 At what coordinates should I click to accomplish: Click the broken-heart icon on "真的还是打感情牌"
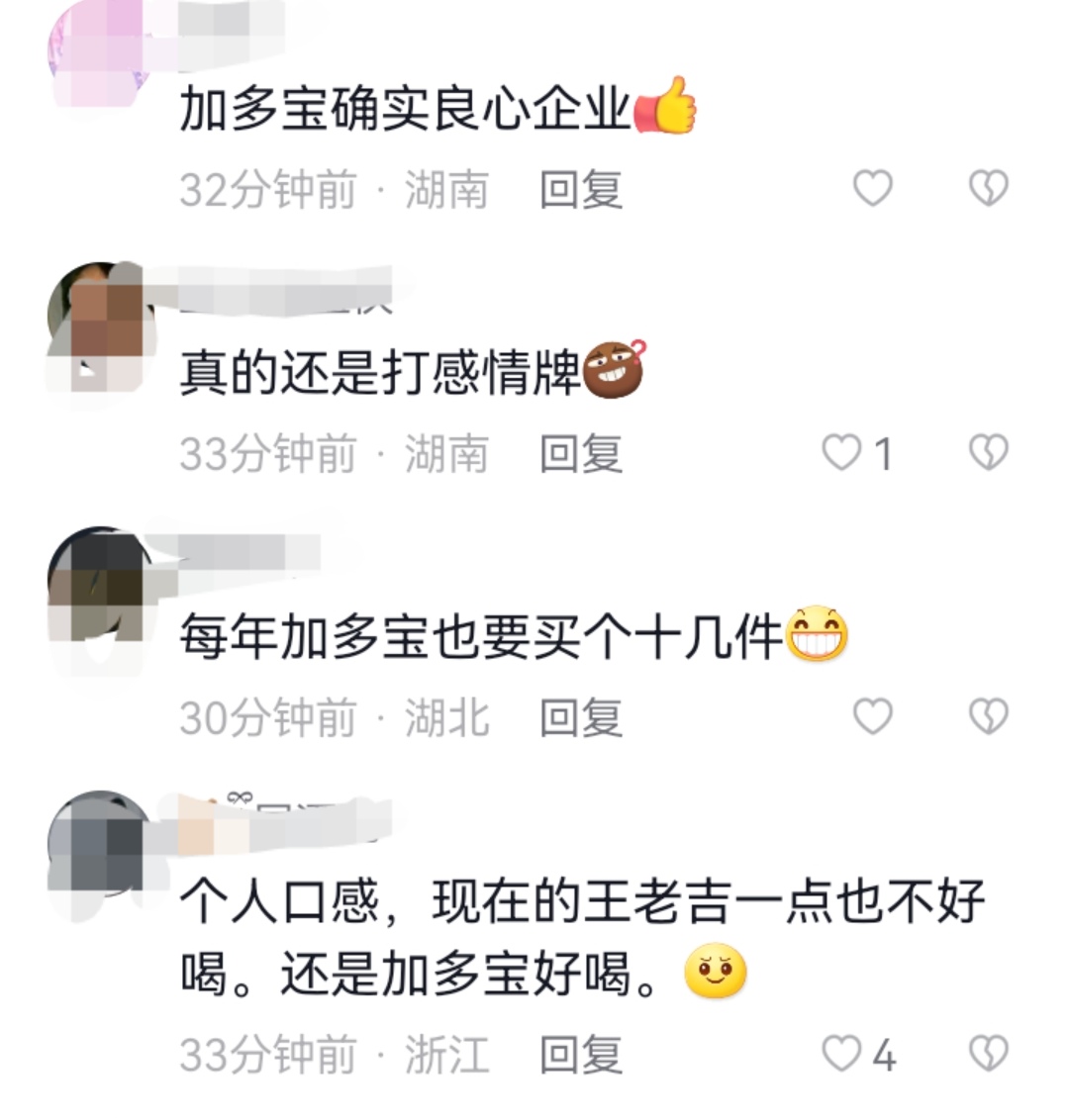[986, 453]
